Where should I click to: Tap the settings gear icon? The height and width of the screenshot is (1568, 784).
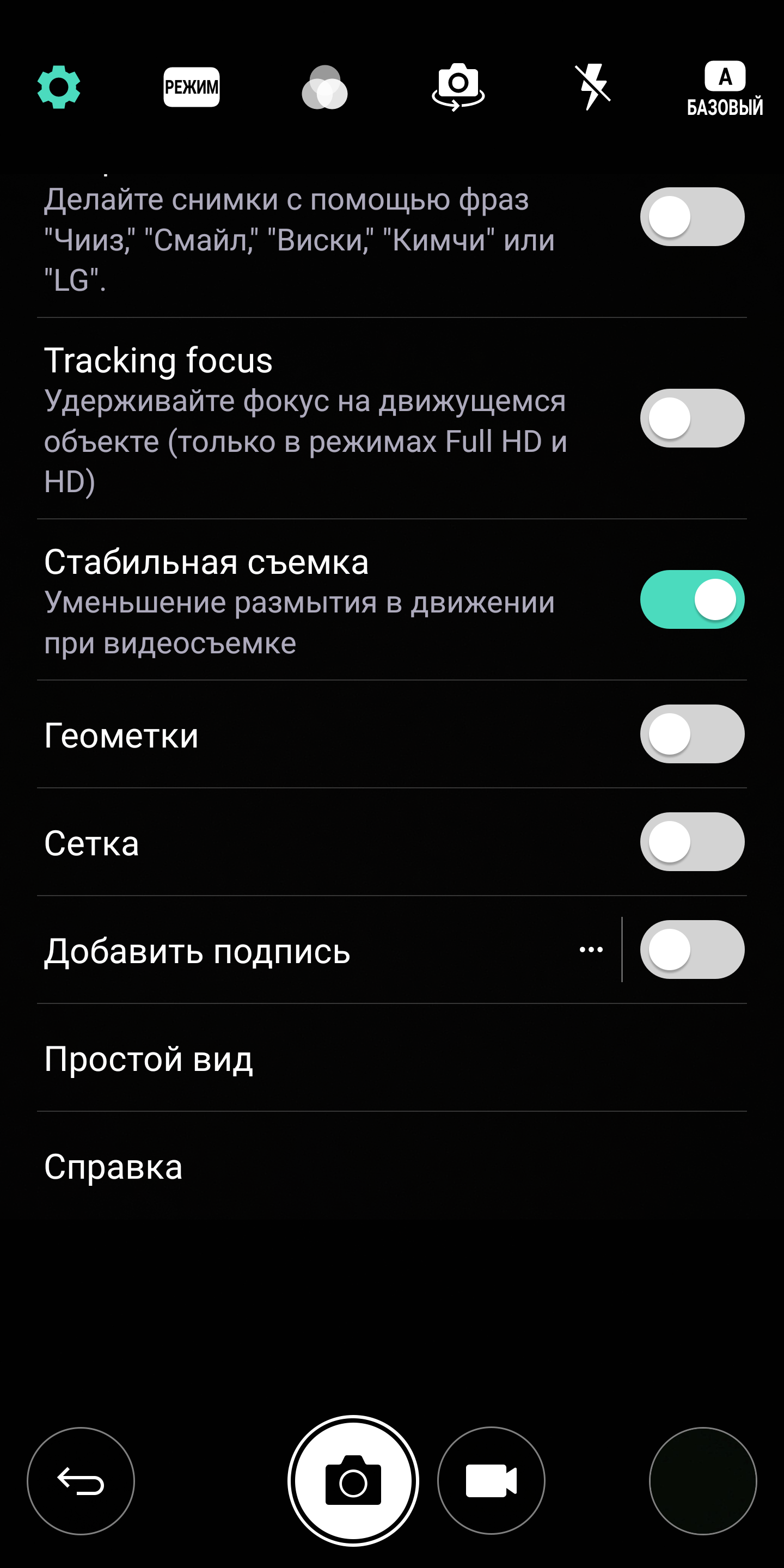(58, 87)
